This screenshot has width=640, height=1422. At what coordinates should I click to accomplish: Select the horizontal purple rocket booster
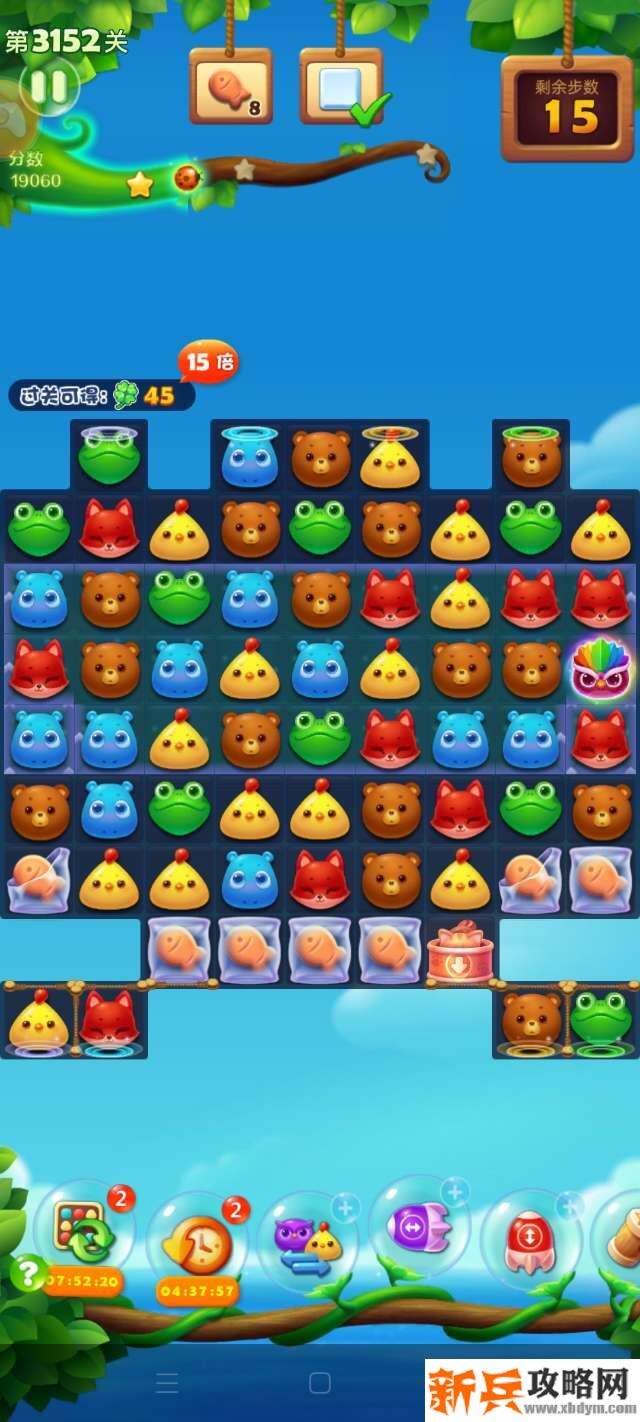418,1226
